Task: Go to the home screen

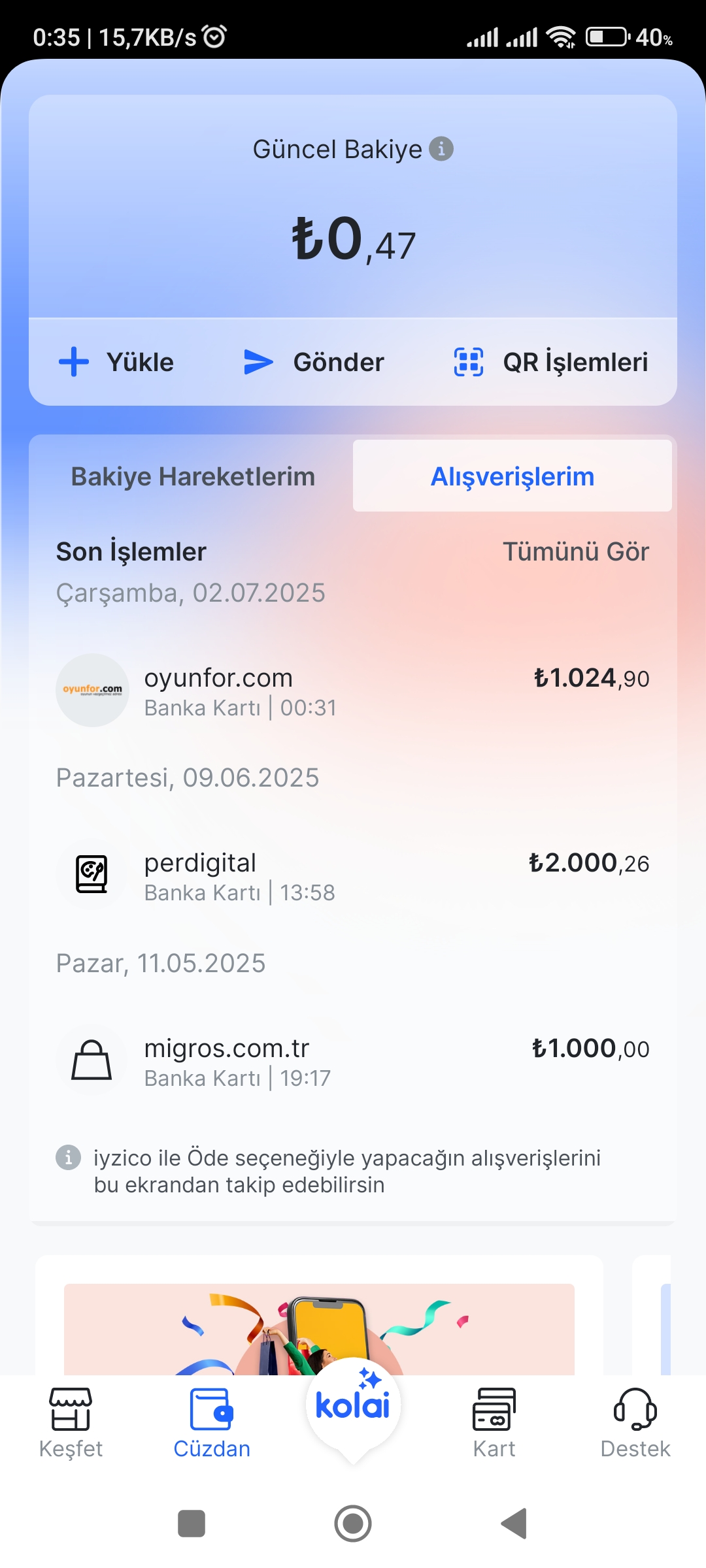Action: 353,1524
